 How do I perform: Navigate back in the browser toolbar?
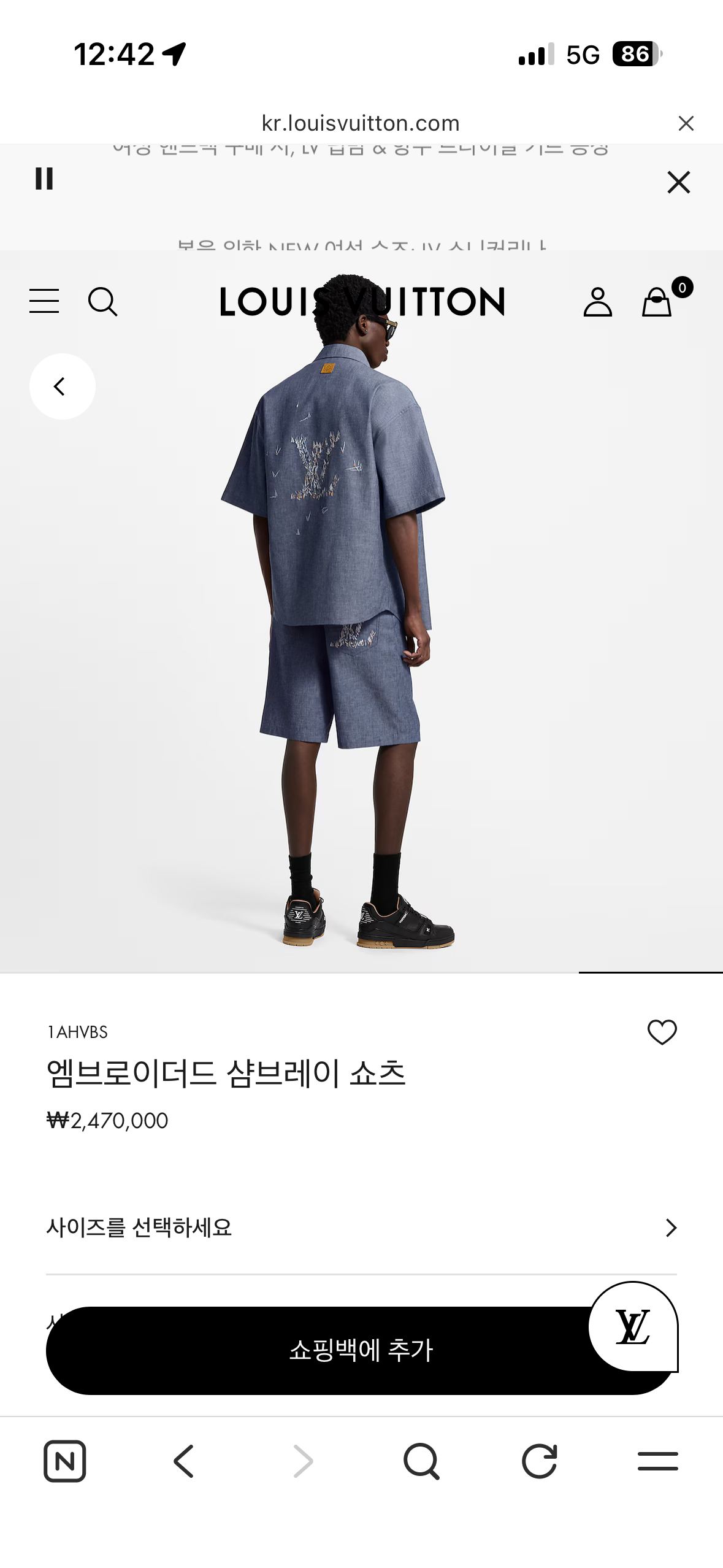[183, 1461]
